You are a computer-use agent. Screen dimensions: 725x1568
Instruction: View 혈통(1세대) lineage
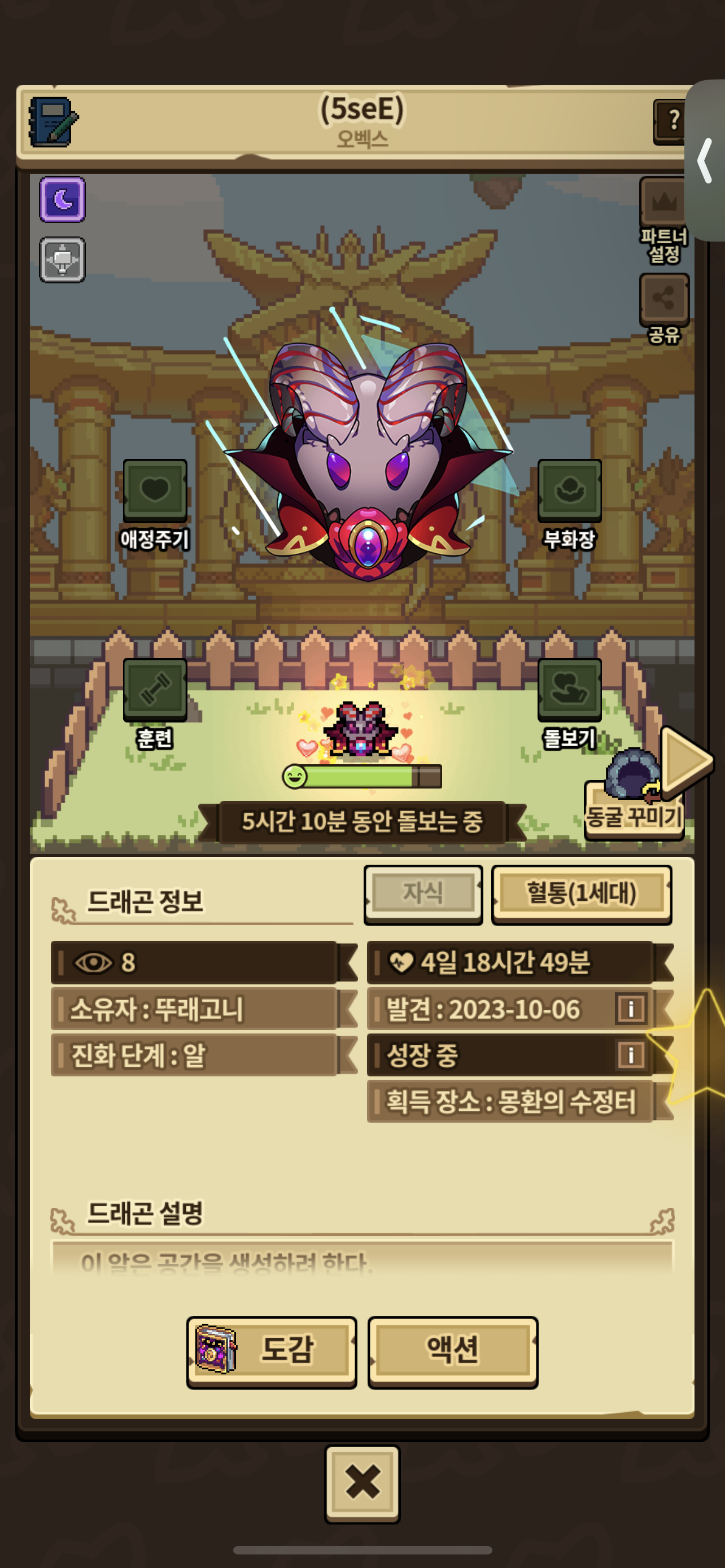point(582,894)
